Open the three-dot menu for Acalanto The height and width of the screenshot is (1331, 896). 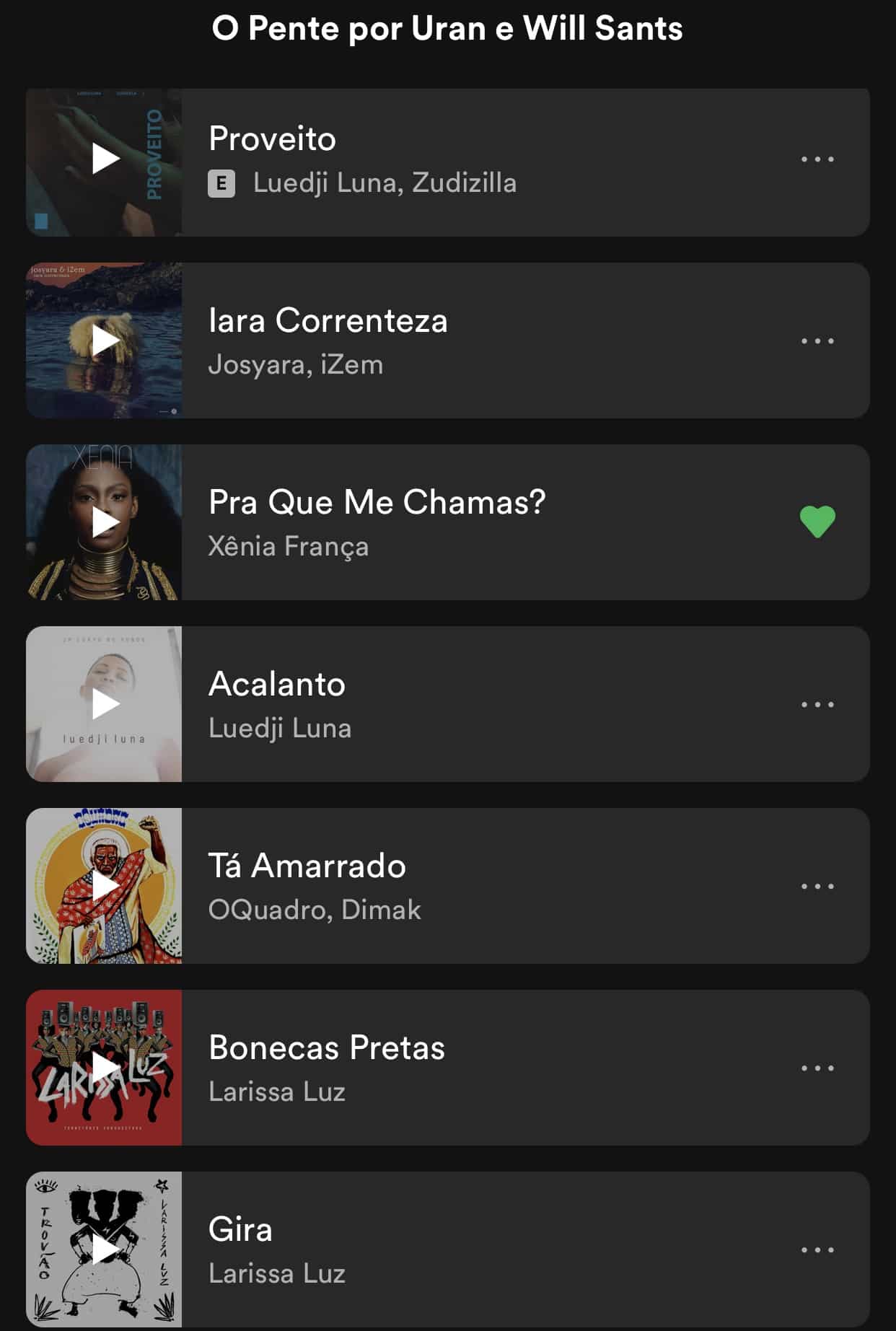click(817, 705)
